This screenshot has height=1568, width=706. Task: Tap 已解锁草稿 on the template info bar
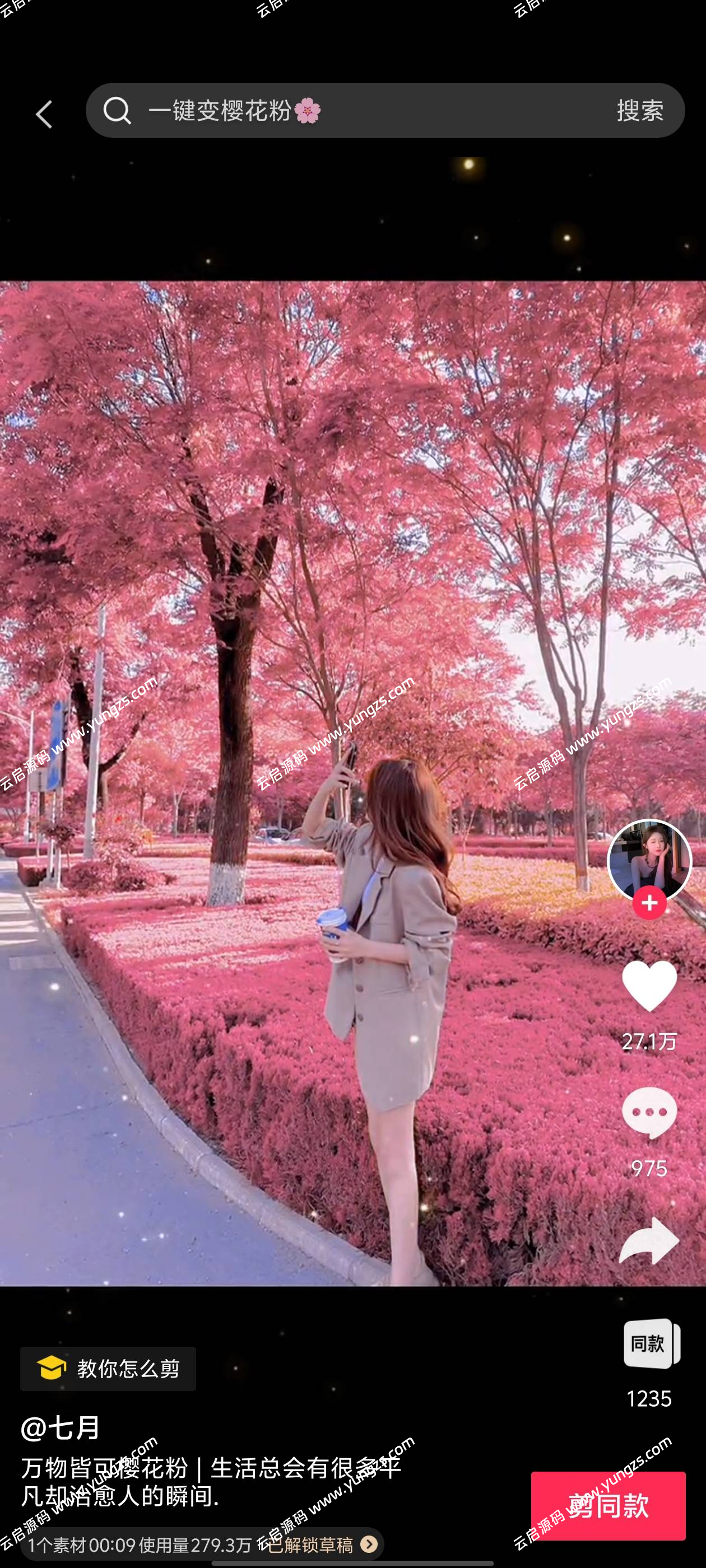(321, 1544)
